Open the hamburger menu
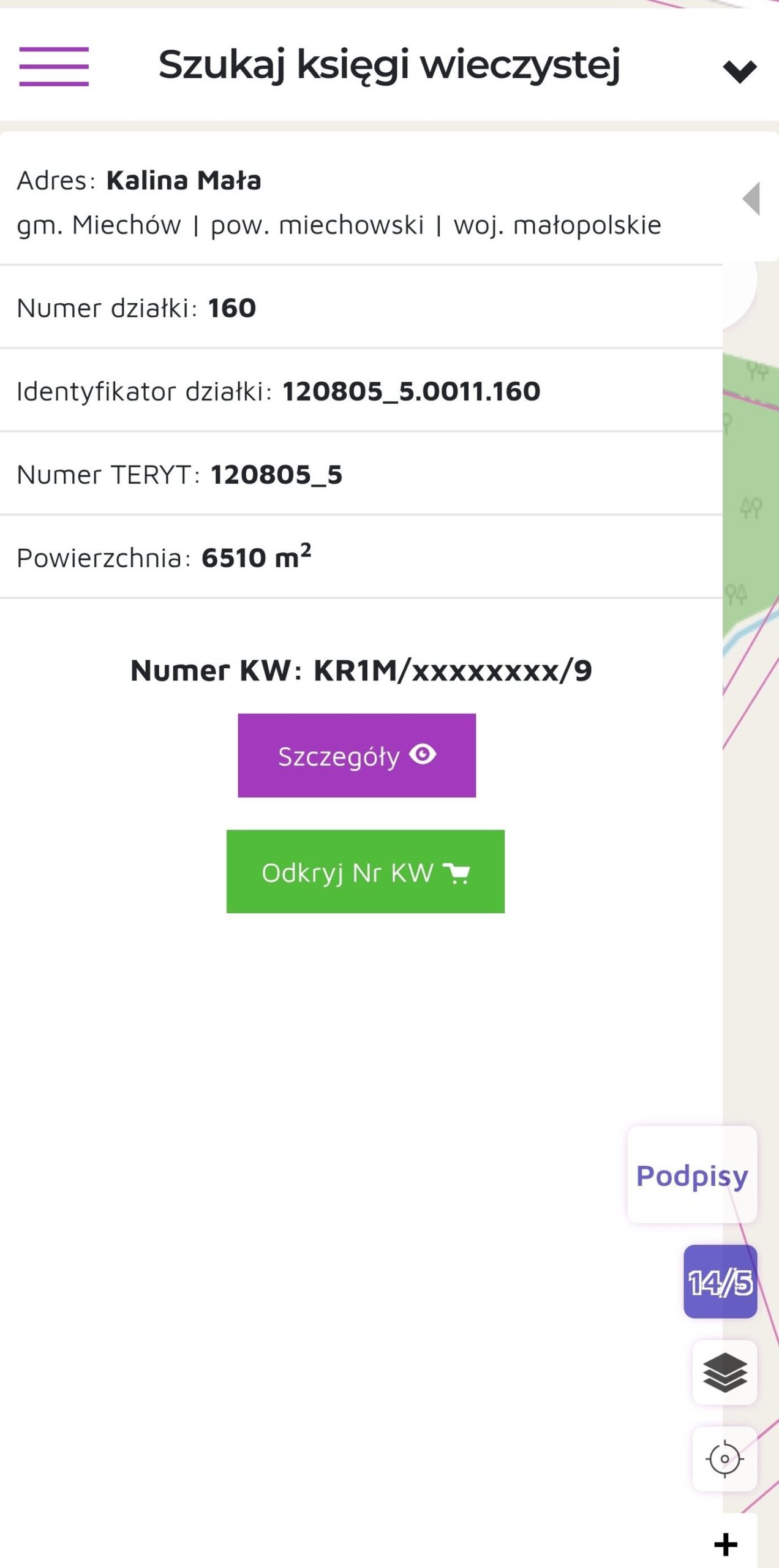779x1568 pixels. (54, 66)
